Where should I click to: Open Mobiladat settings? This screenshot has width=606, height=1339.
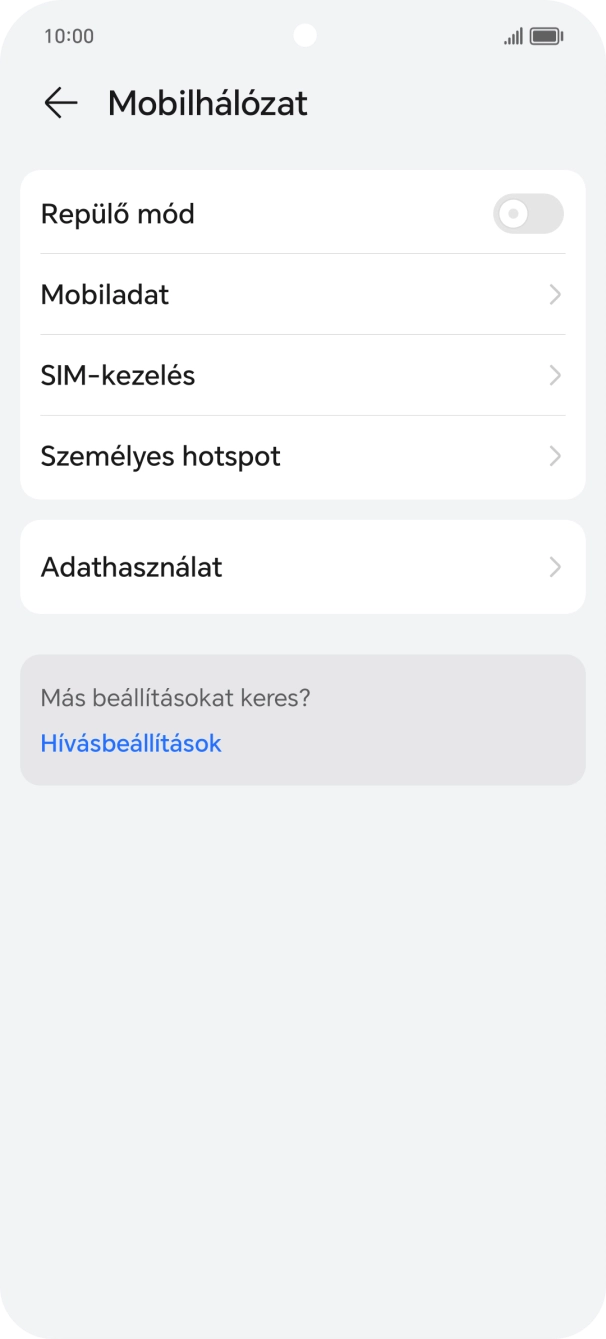coord(302,295)
